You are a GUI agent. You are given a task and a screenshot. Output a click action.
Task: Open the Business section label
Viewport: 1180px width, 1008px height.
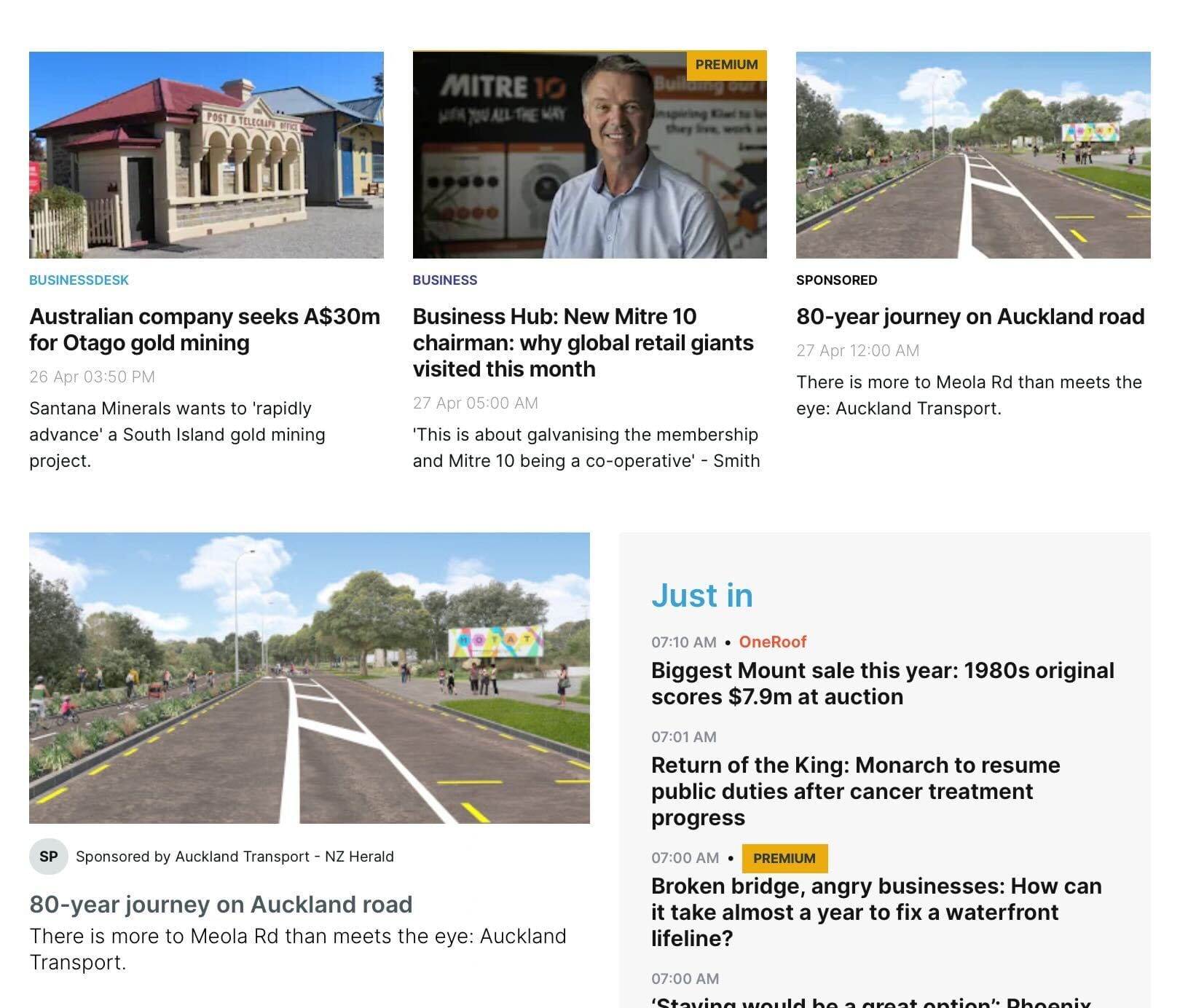444,280
